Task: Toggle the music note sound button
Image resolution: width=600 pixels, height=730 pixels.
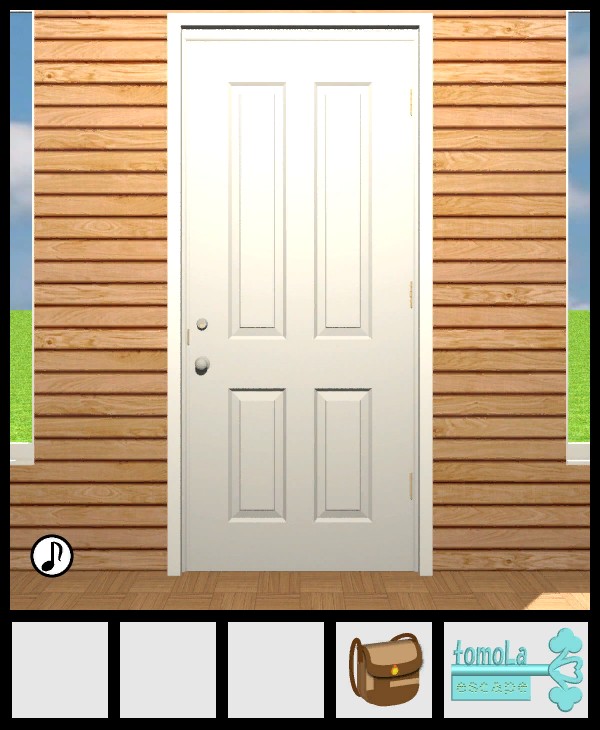Action: 52,556
